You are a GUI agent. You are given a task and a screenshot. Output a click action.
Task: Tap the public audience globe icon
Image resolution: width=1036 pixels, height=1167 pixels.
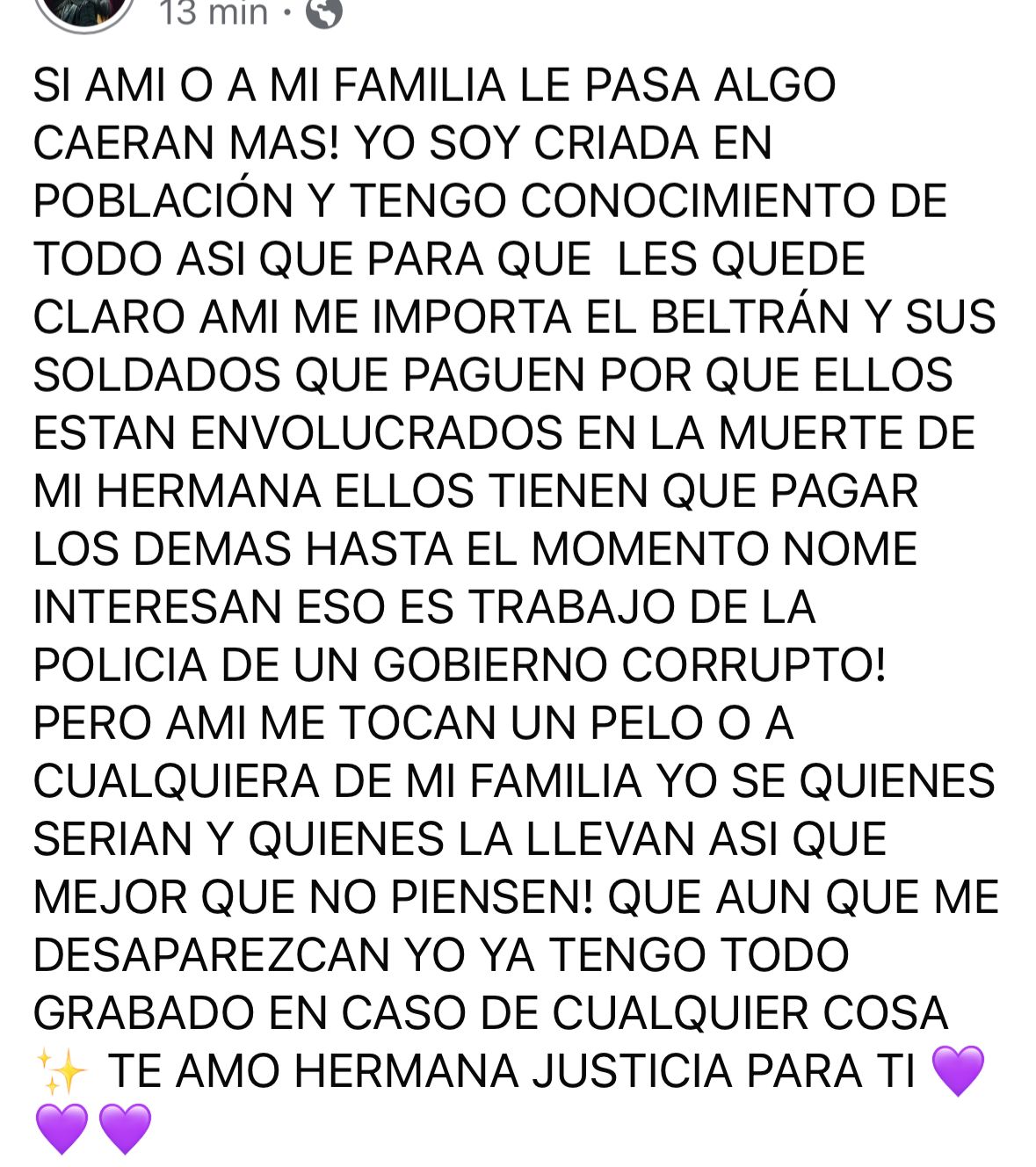(324, 12)
